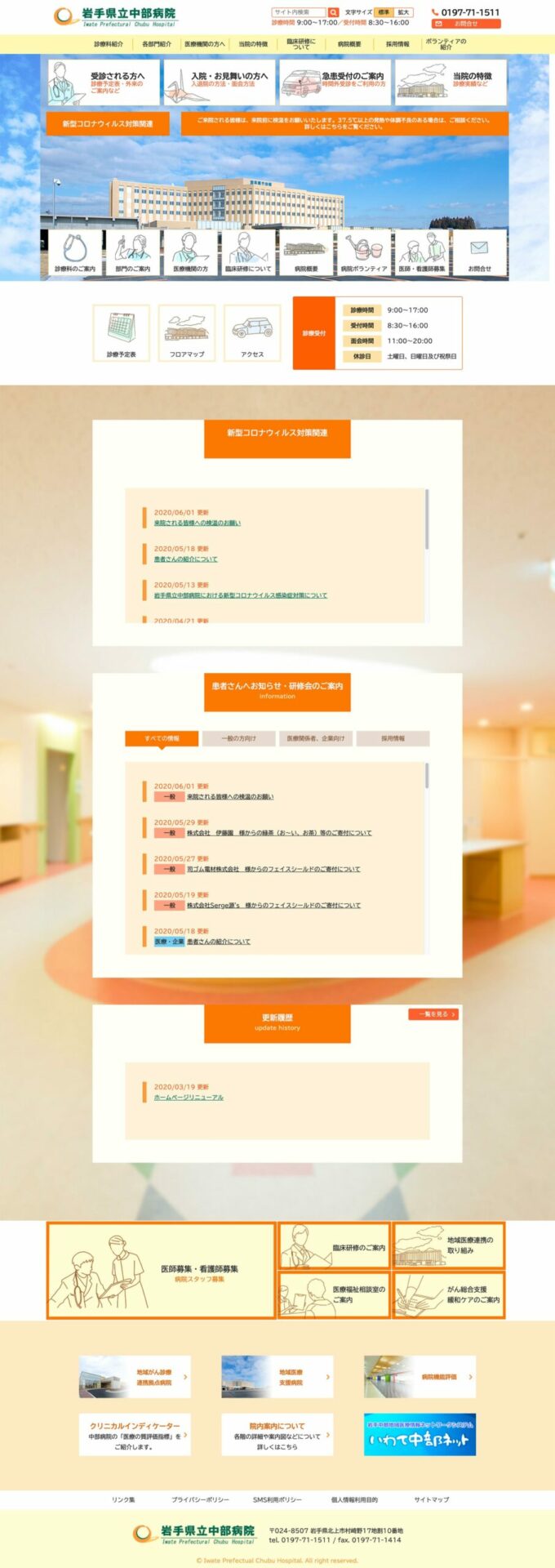The height and width of the screenshot is (1568, 555).
Task: Open the フロアマップ tile
Action: coord(187,332)
